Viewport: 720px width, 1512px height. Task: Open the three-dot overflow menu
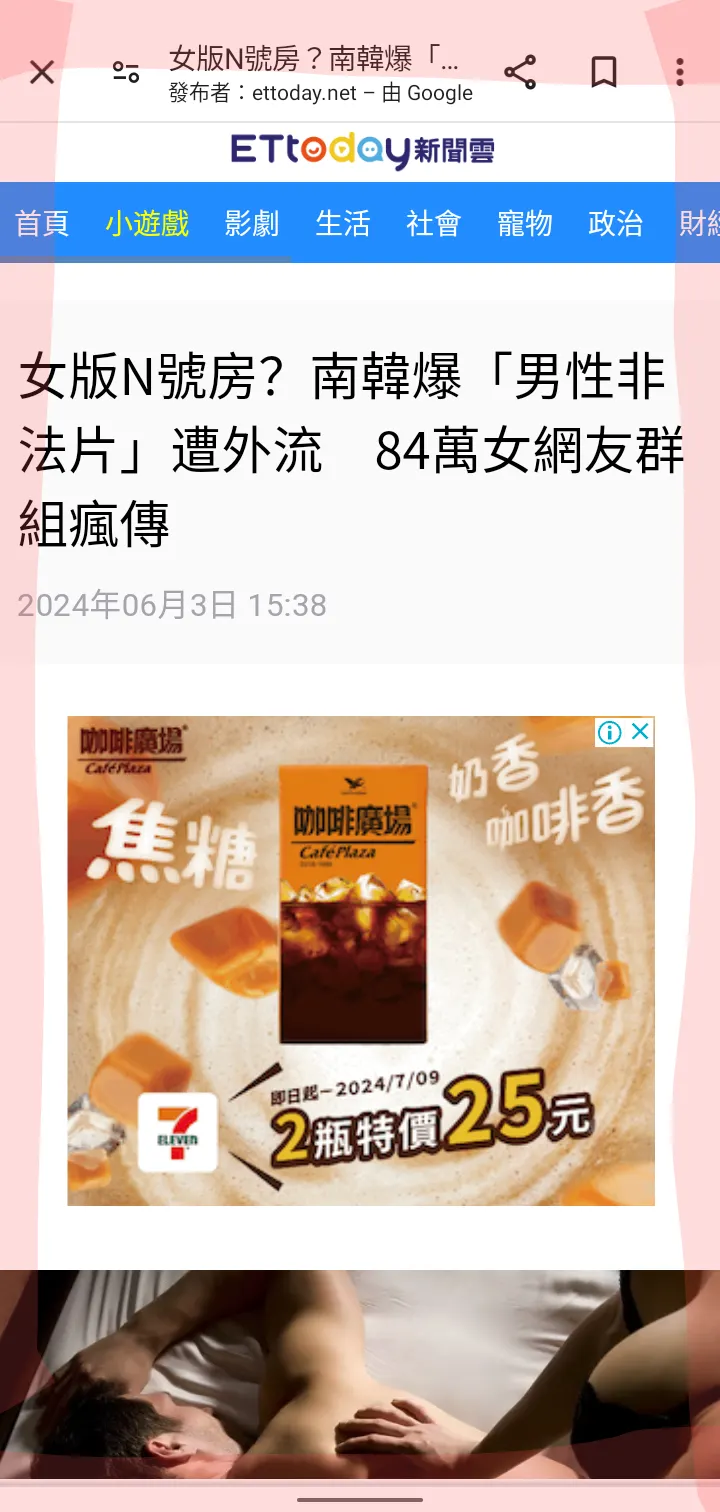click(x=680, y=71)
